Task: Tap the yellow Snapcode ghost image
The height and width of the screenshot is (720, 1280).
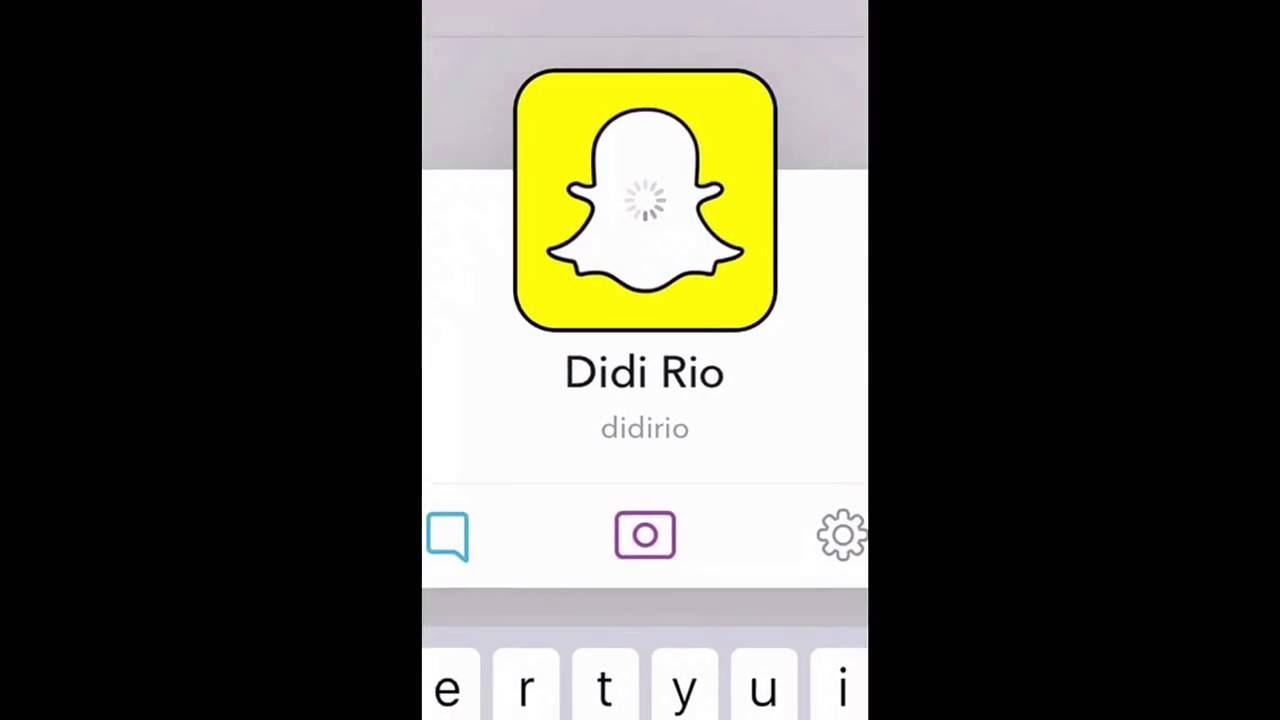Action: click(645, 200)
